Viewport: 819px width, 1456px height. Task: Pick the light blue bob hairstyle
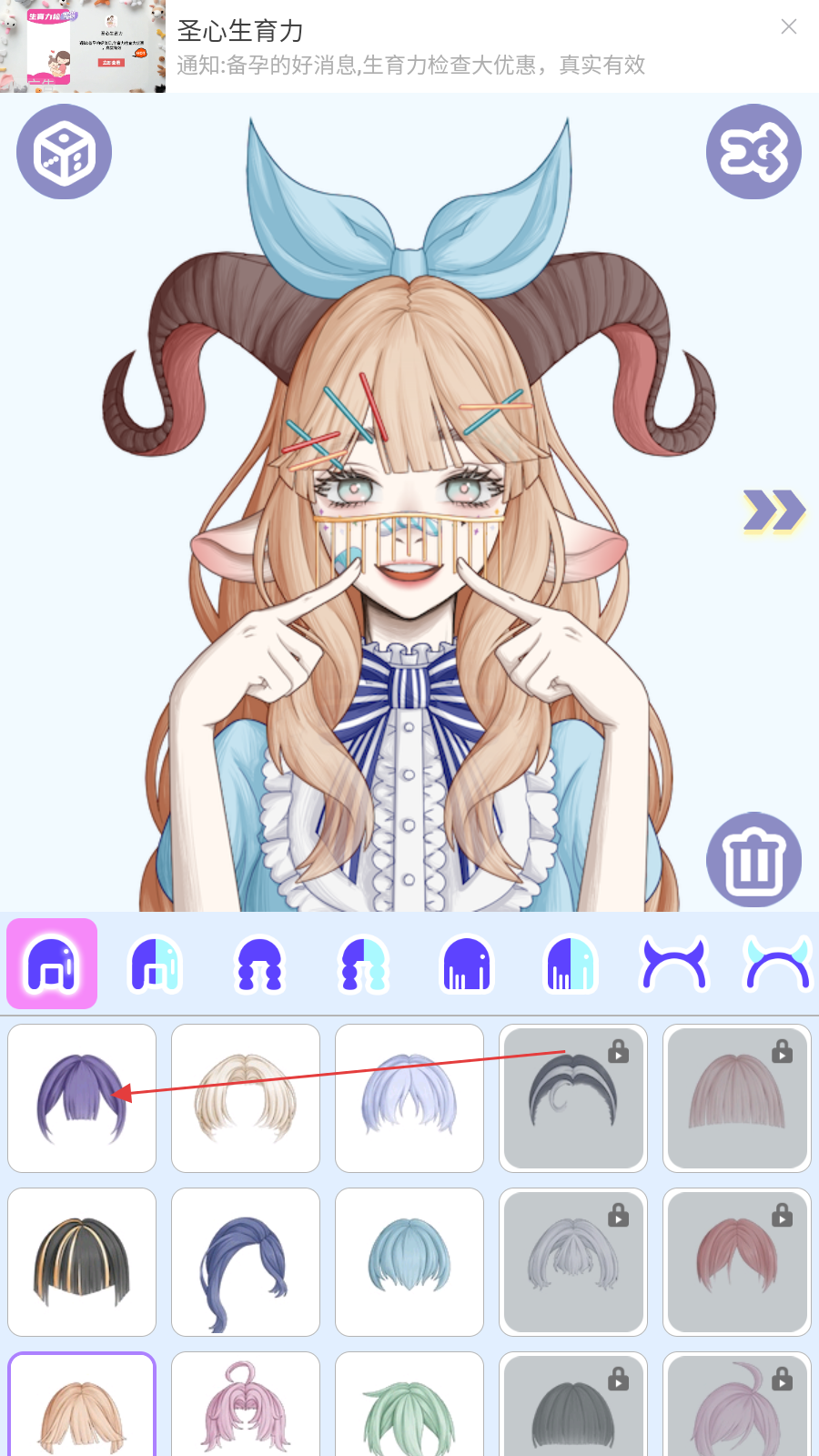tap(409, 1262)
